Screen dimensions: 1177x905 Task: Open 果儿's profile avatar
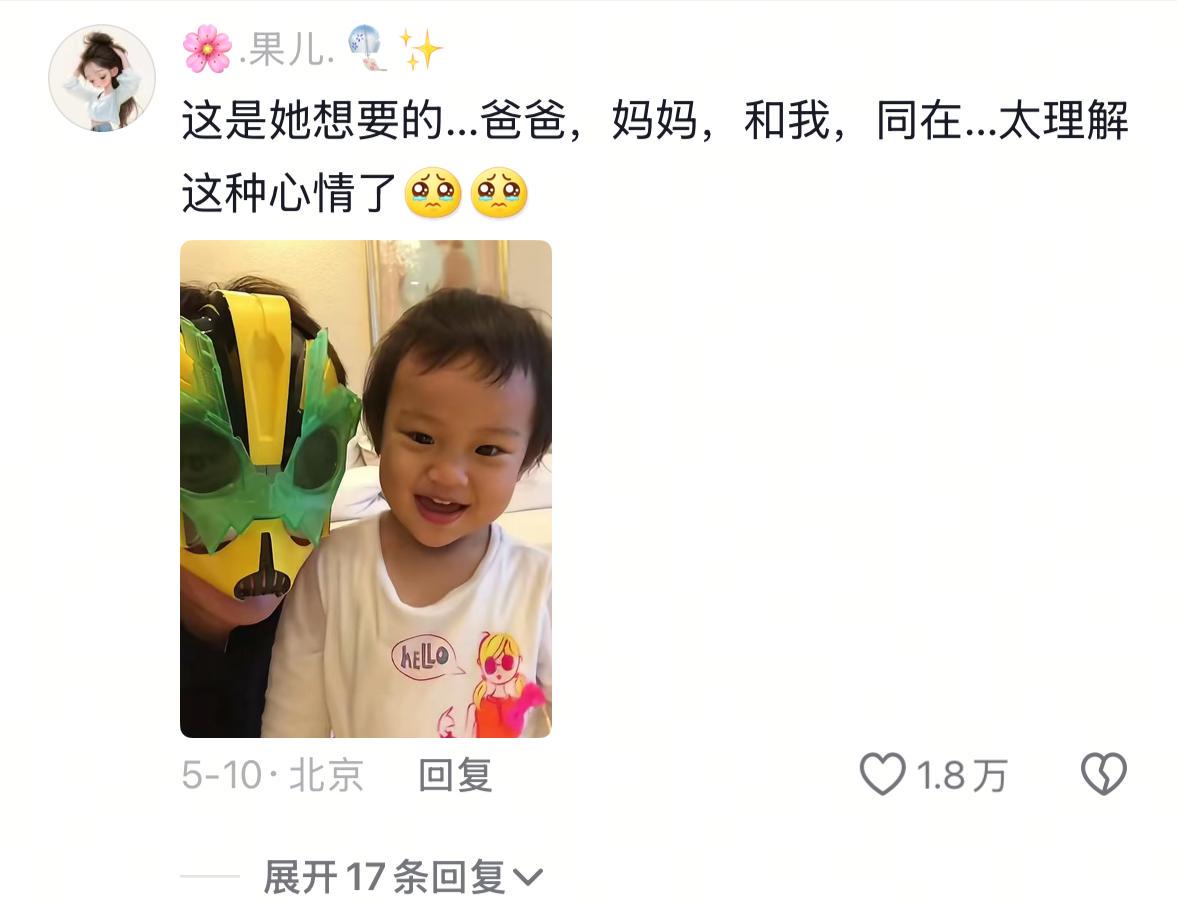(x=101, y=78)
